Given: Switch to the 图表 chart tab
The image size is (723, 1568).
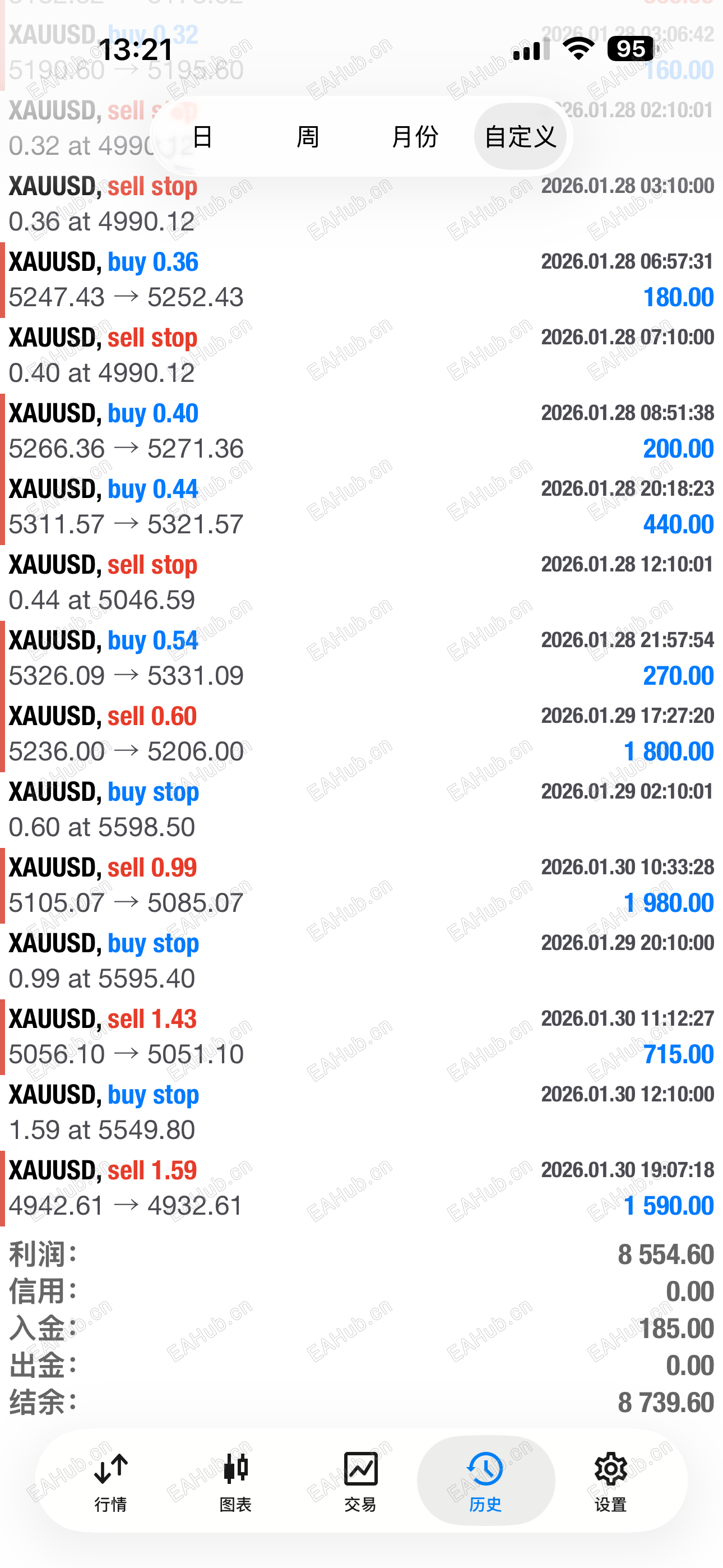Looking at the screenshot, I should point(235,1481).
